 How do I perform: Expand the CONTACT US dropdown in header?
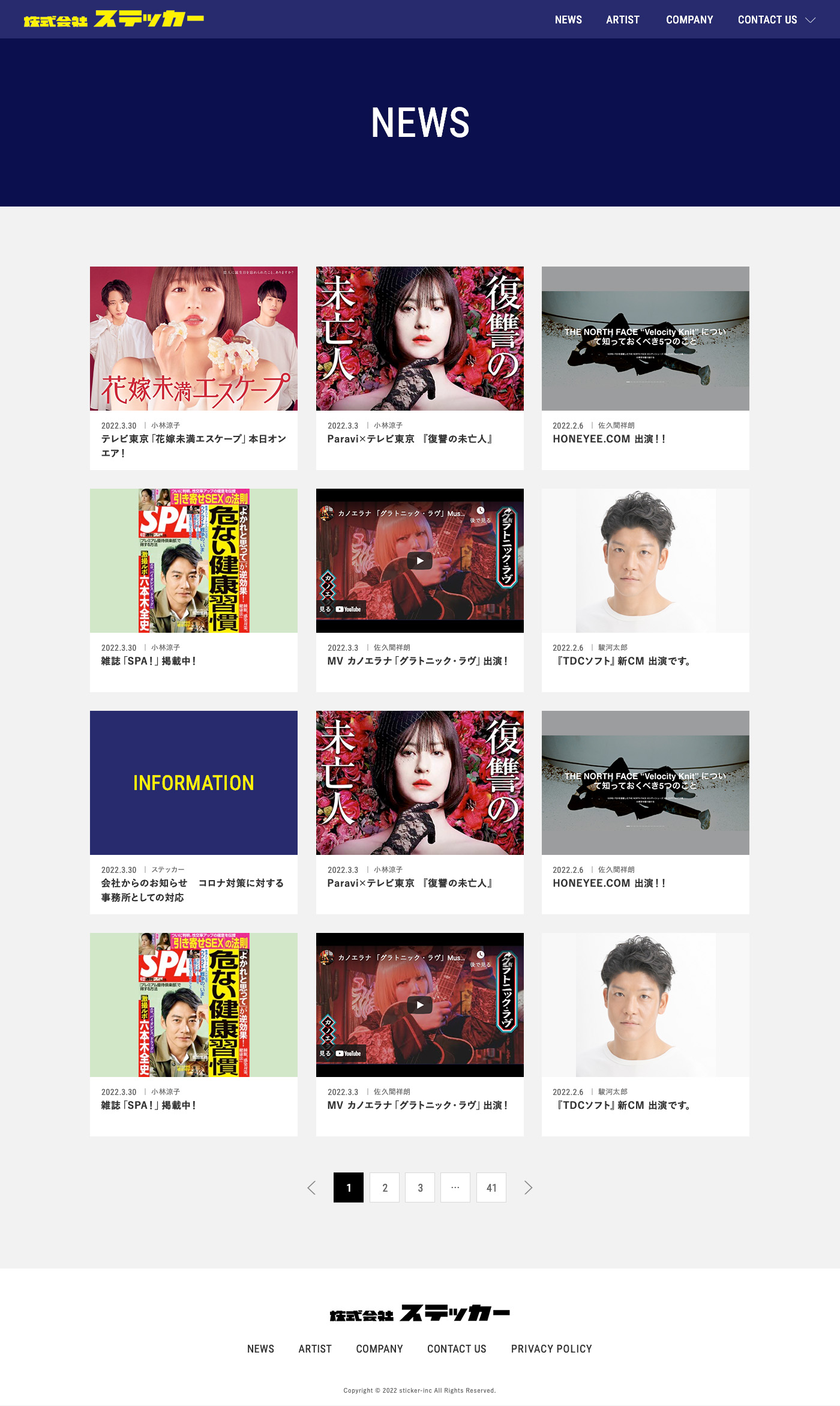coord(776,20)
